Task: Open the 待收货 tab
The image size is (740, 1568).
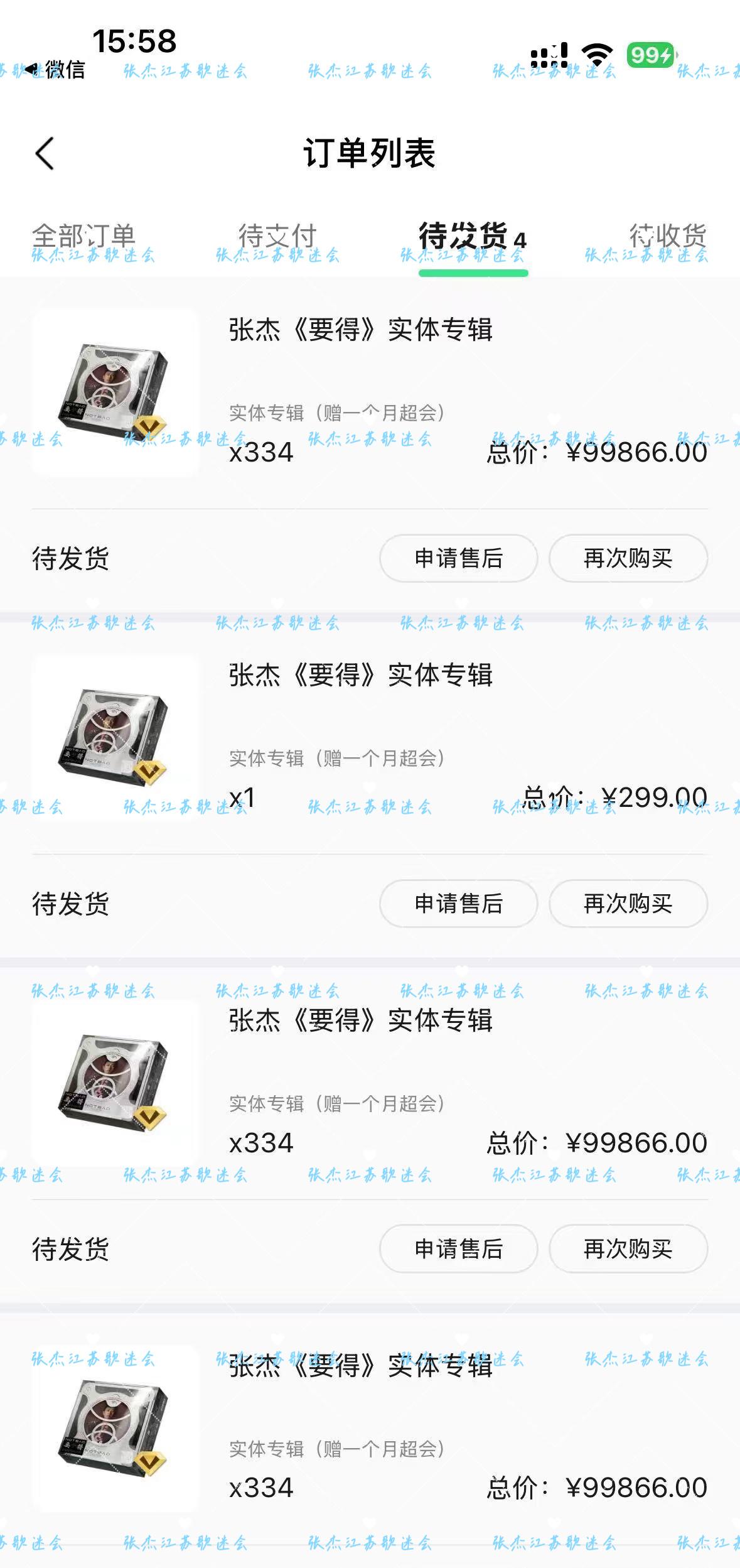Action: point(667,237)
